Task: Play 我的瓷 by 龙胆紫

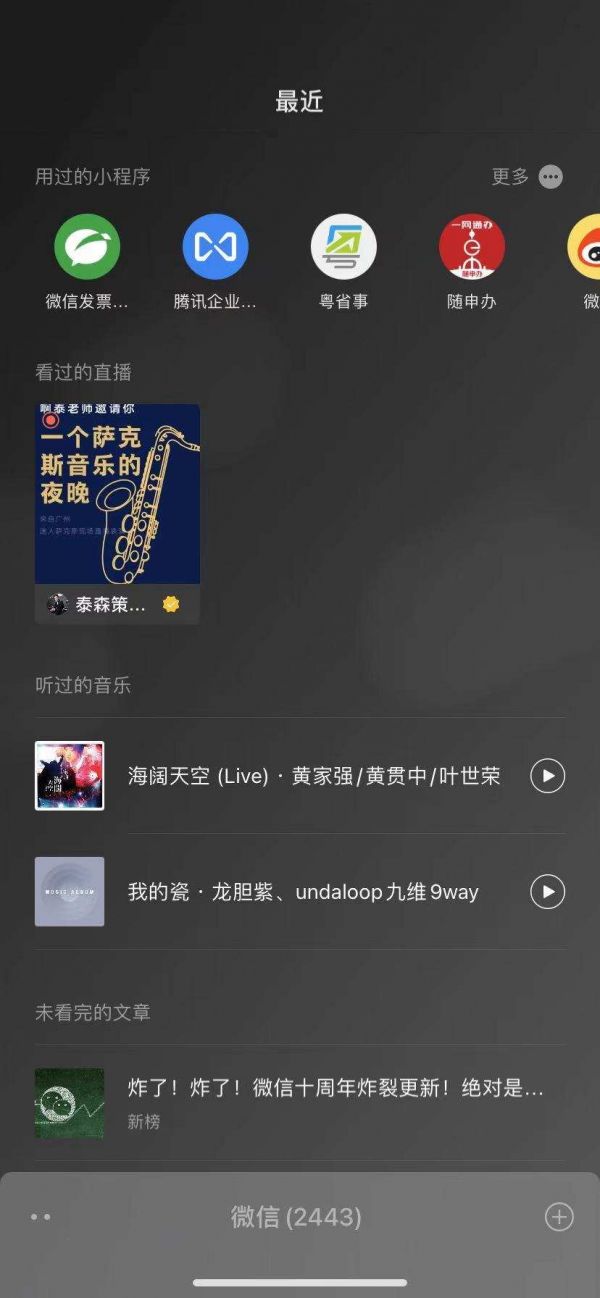Action: (547, 892)
